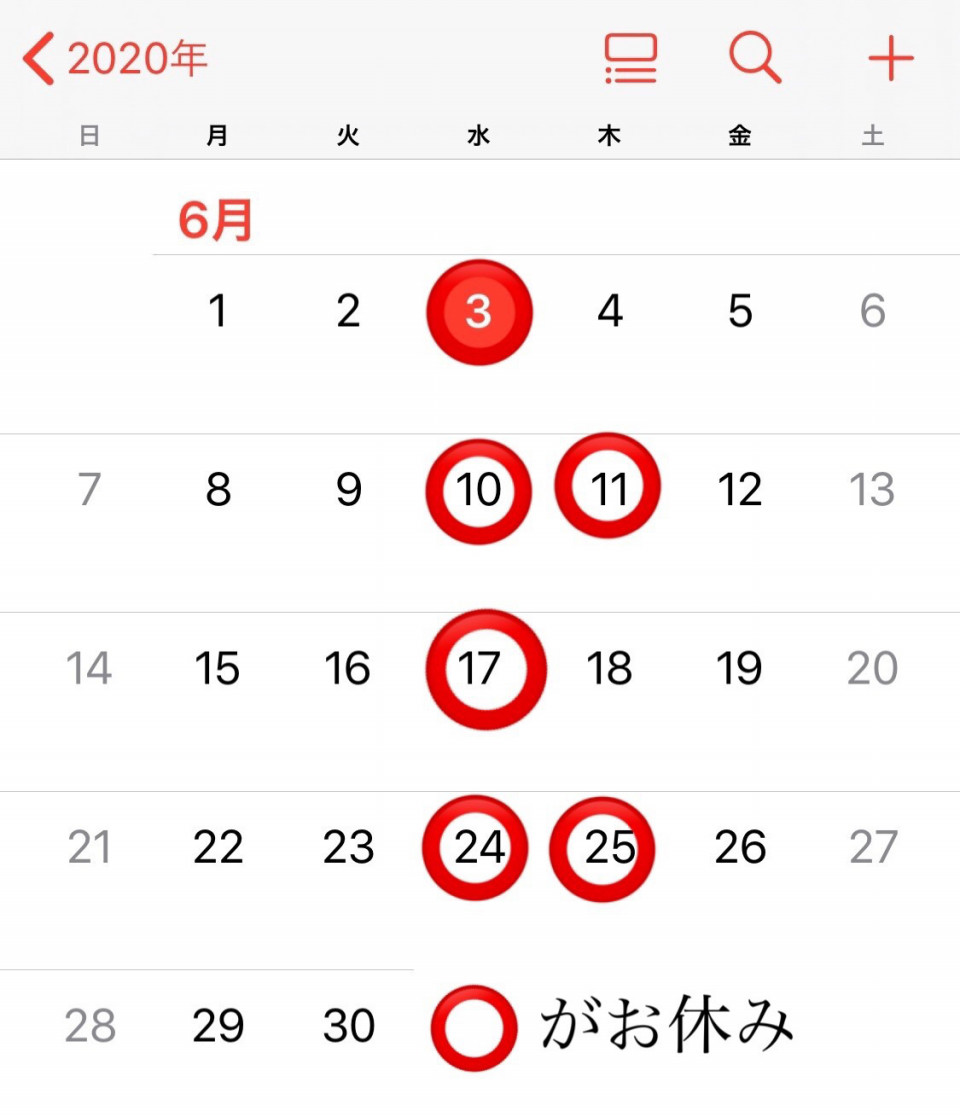Viewport: 960px width, 1117px height.
Task: Select June 17
Action: click(481, 668)
